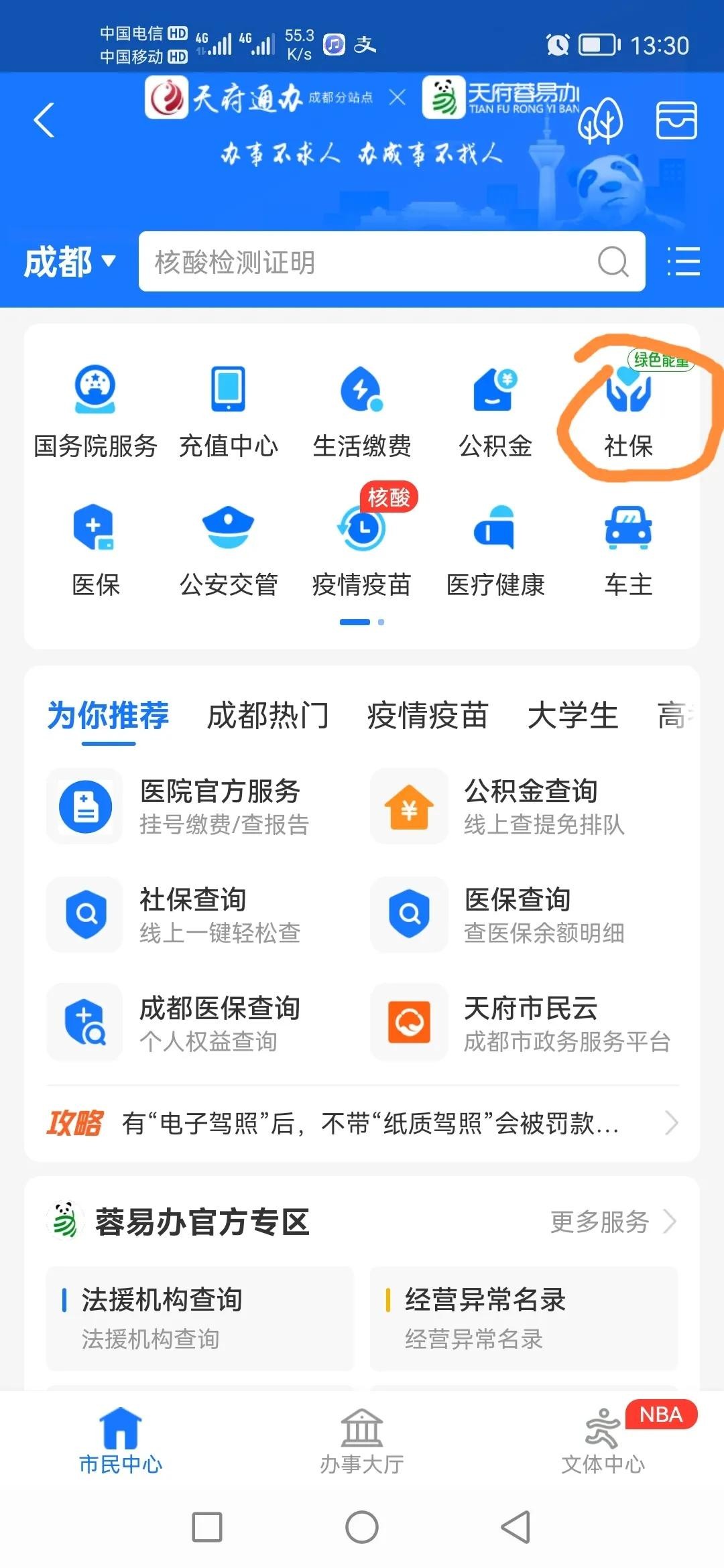The width and height of the screenshot is (724, 1568).
Task: Switch to 办事大厅 bottom tab
Action: pos(362,1441)
